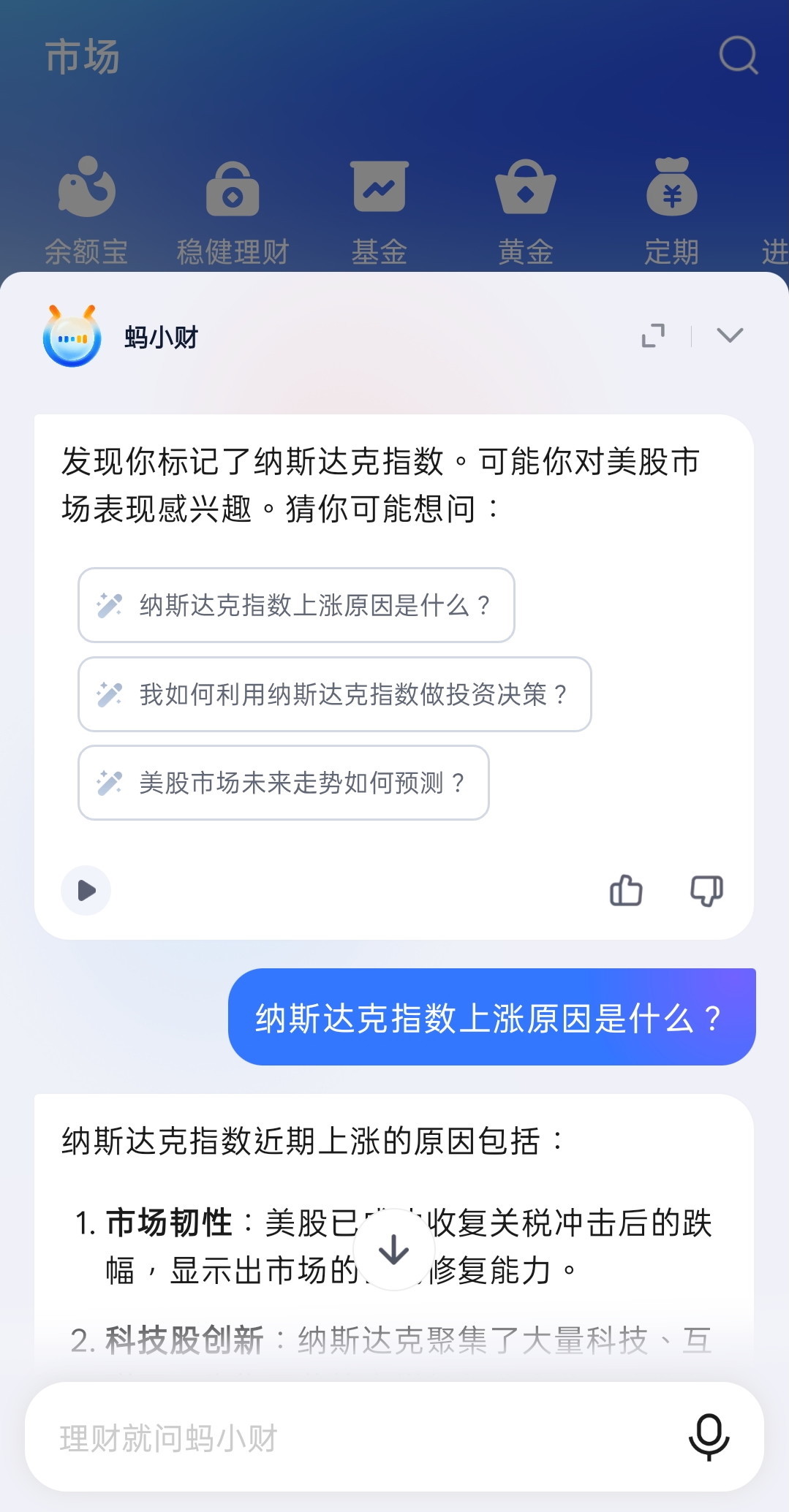The image size is (789, 1512).
Task: Choose 美股市场未来走势如何预测？ suggestion
Action: (283, 783)
